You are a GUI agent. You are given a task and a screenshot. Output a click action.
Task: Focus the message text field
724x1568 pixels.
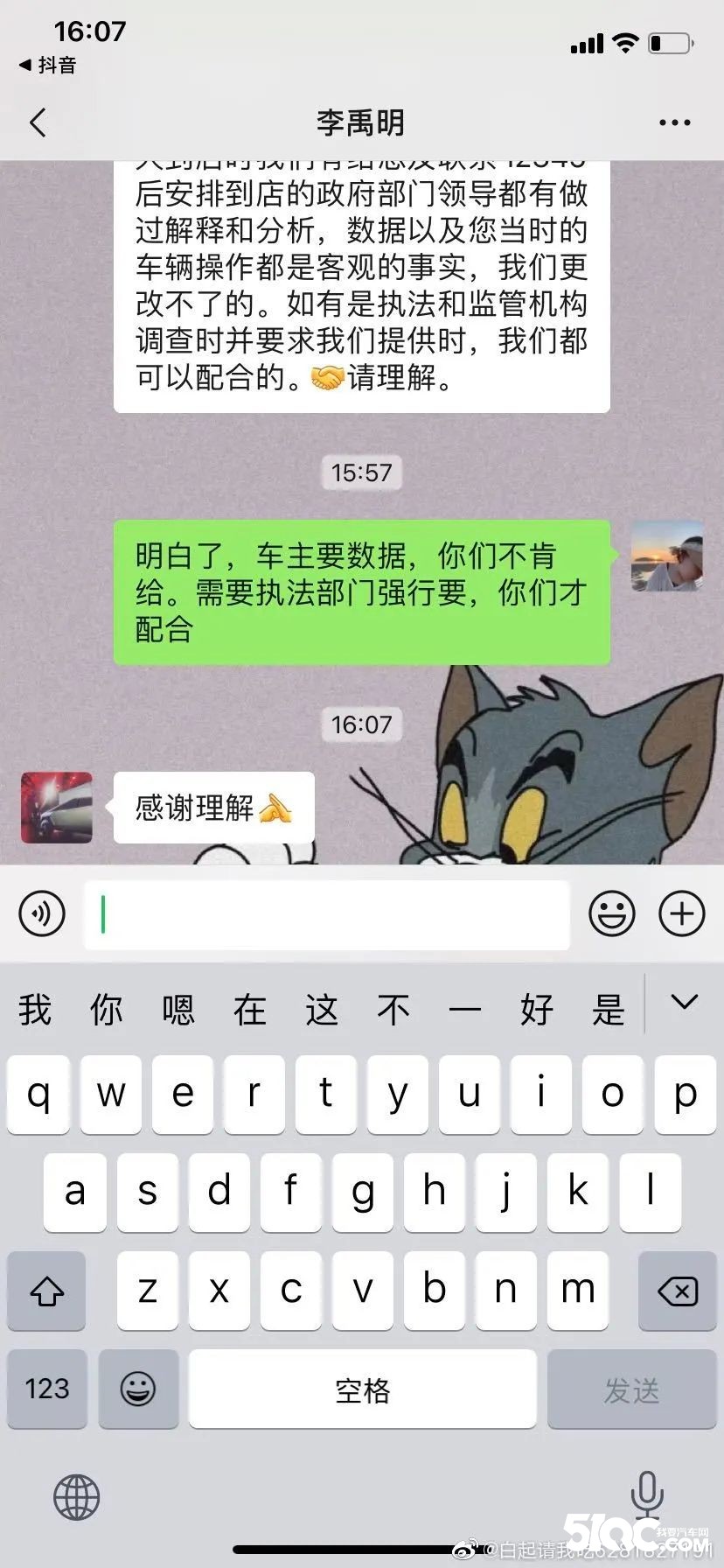pyautogui.click(x=327, y=914)
